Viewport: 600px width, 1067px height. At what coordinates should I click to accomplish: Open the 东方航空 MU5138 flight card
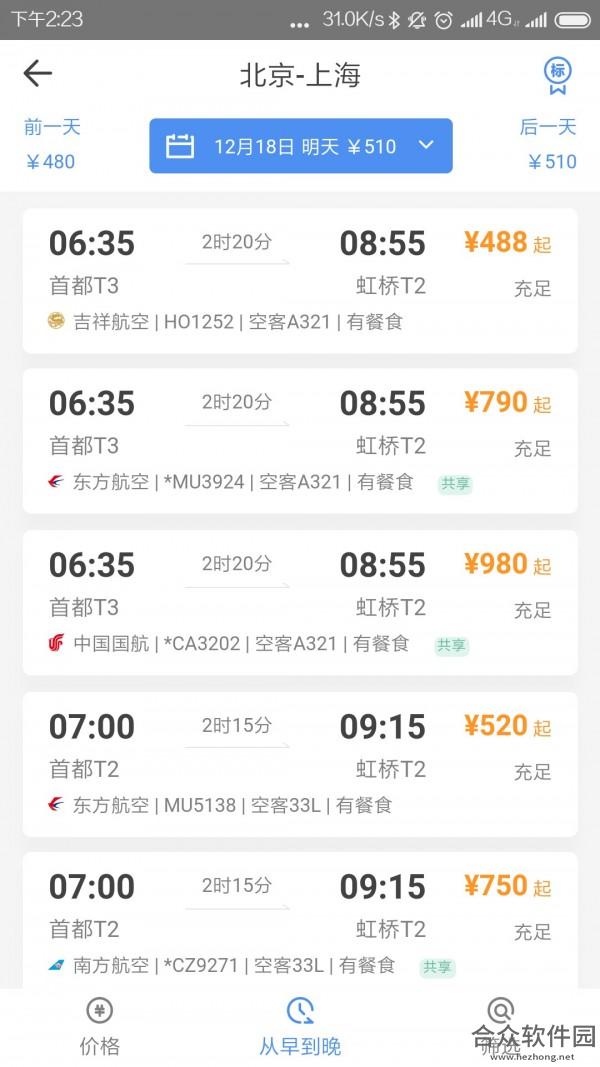coord(300,764)
